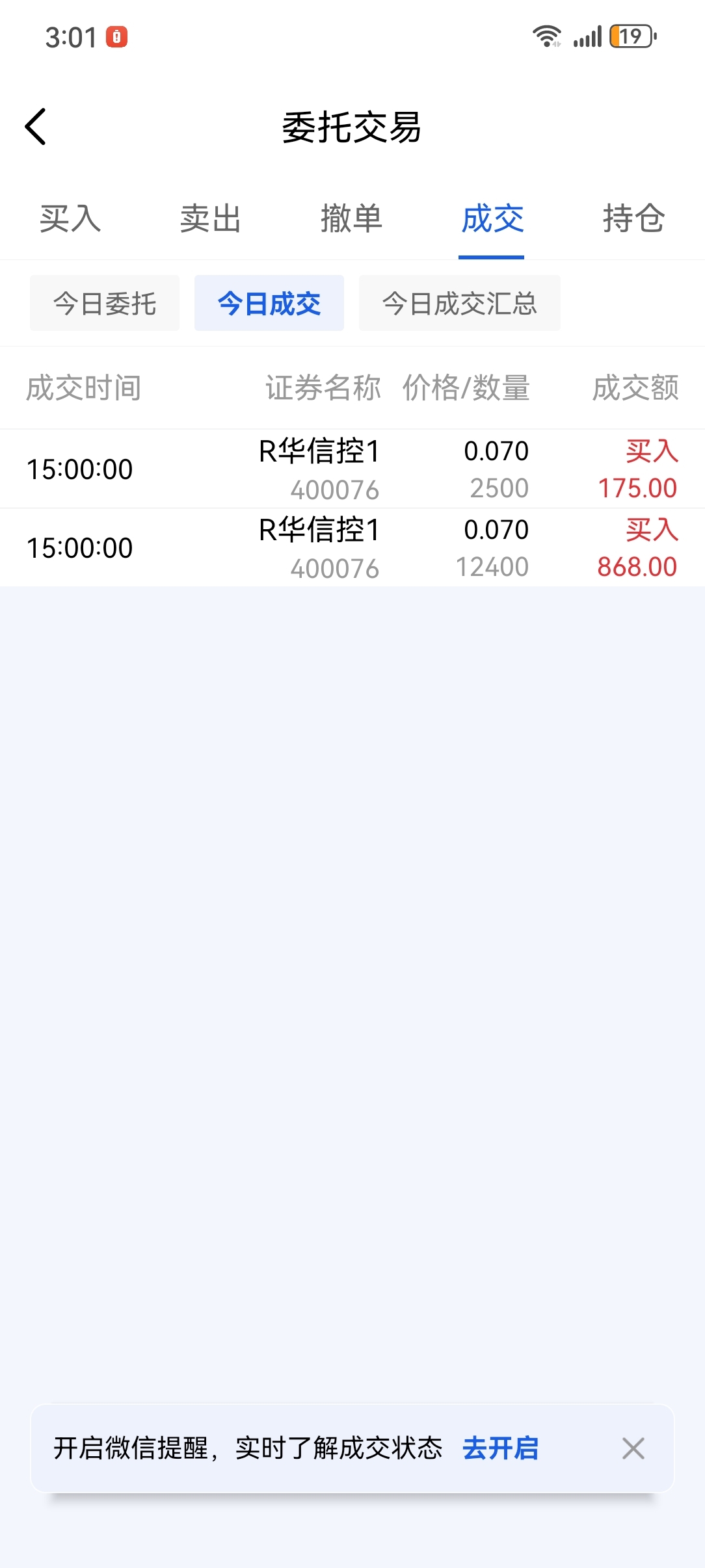Open the 持仓 tab

tap(633, 218)
